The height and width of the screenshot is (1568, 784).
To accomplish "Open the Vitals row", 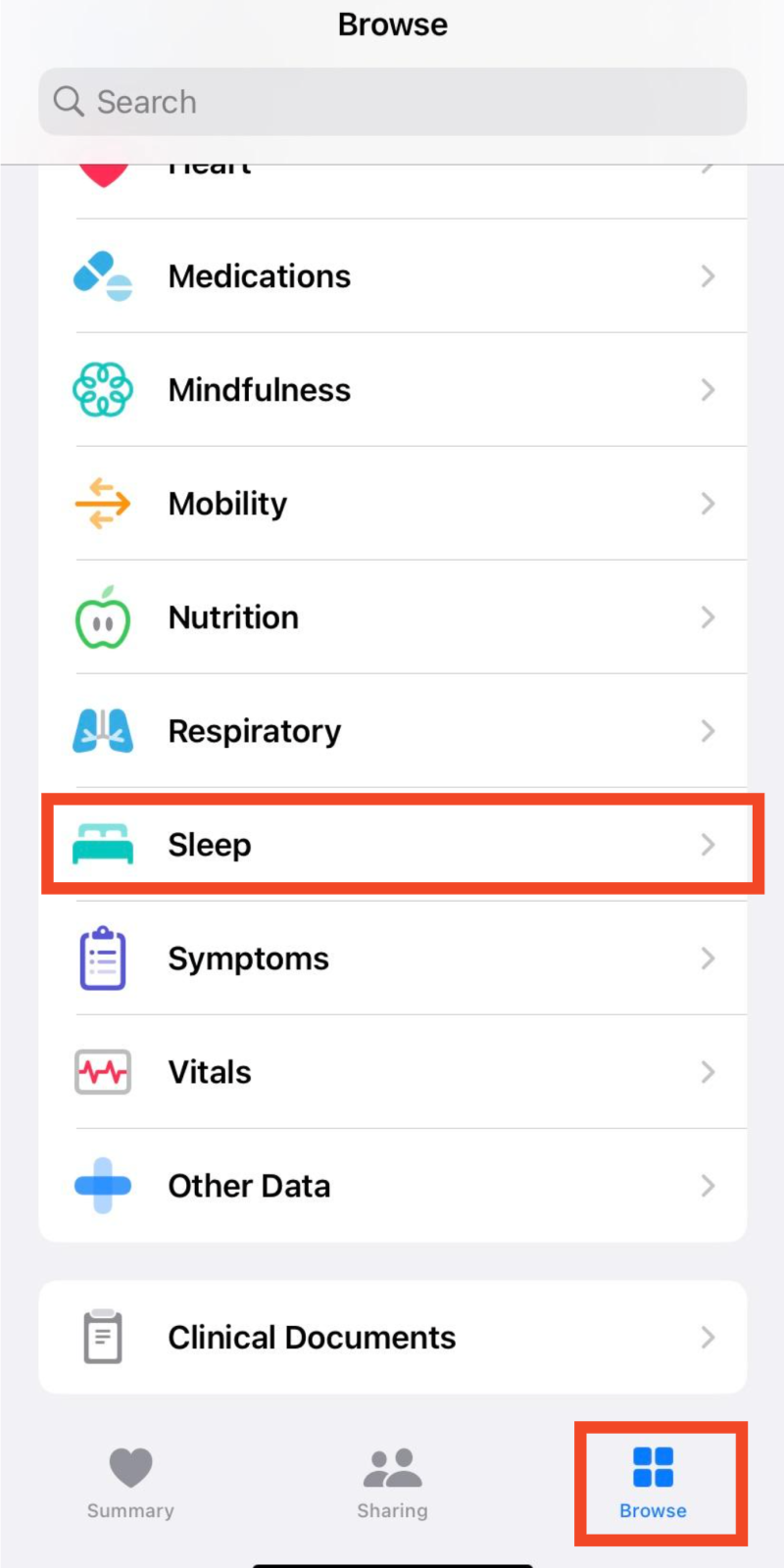I will pyautogui.click(x=392, y=1072).
